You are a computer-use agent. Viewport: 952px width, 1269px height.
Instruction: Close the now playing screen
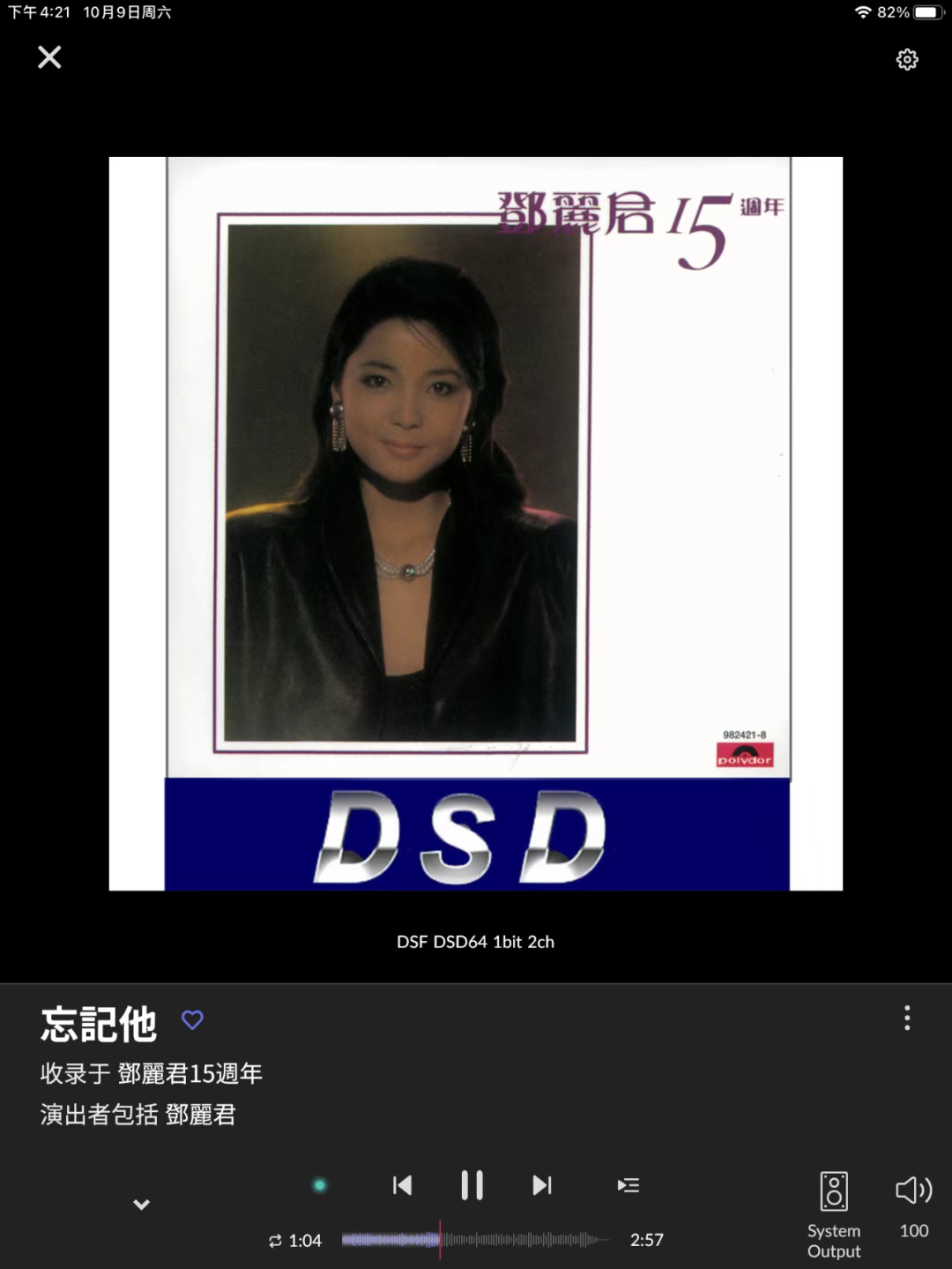(x=49, y=57)
